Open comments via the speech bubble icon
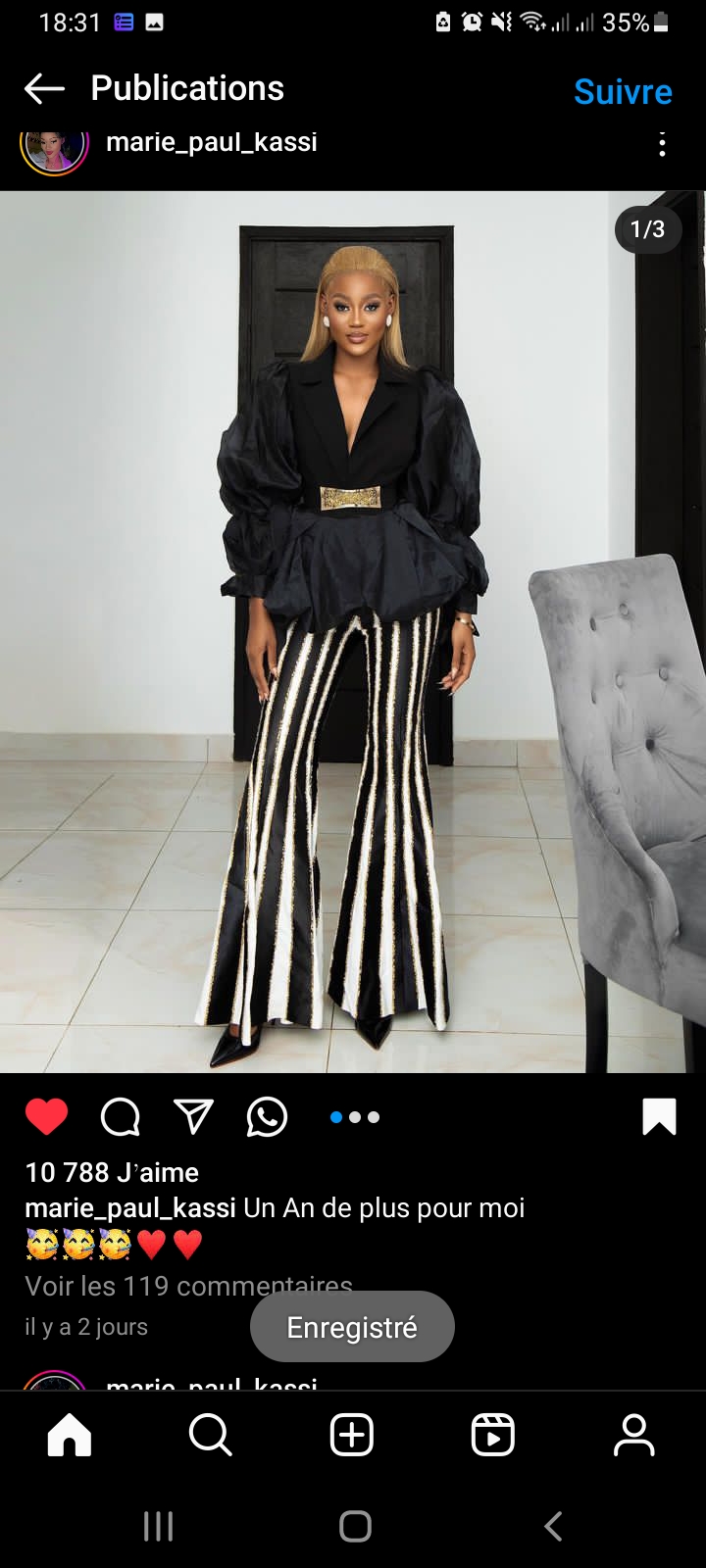This screenshot has width=706, height=1568. pyautogui.click(x=121, y=1116)
